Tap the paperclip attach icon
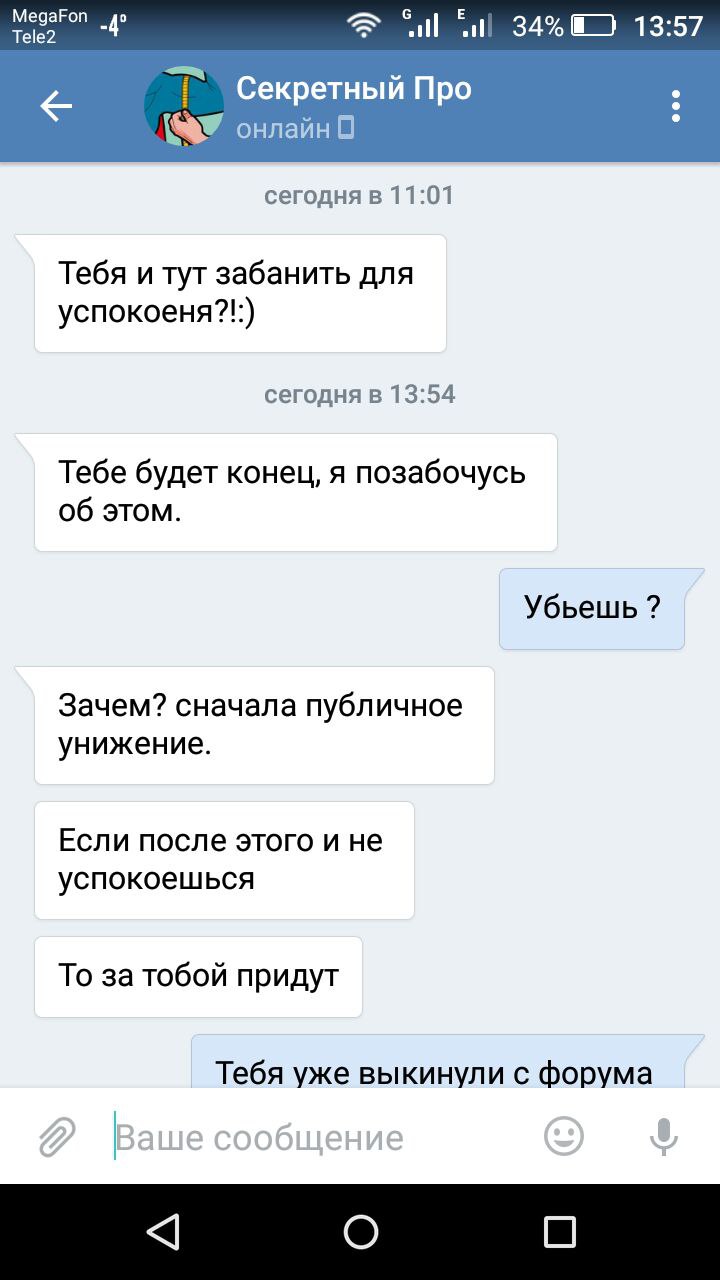Screen dimensions: 720x1280 tap(58, 1137)
